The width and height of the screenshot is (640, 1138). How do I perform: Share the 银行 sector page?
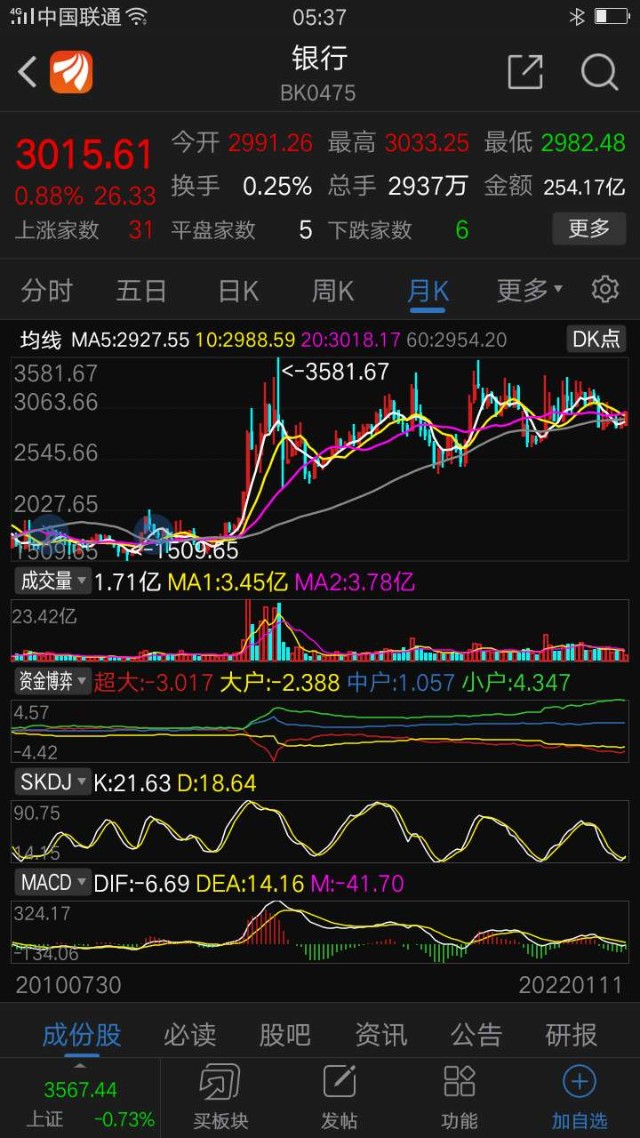pos(525,71)
